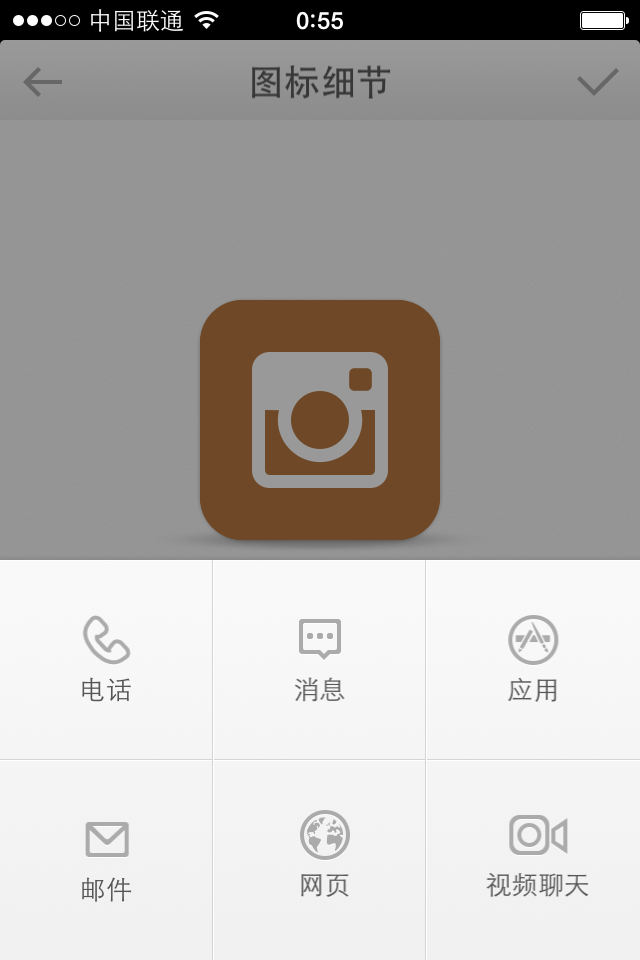Select the 电话 phone action
This screenshot has height=960, width=640.
[x=106, y=659]
